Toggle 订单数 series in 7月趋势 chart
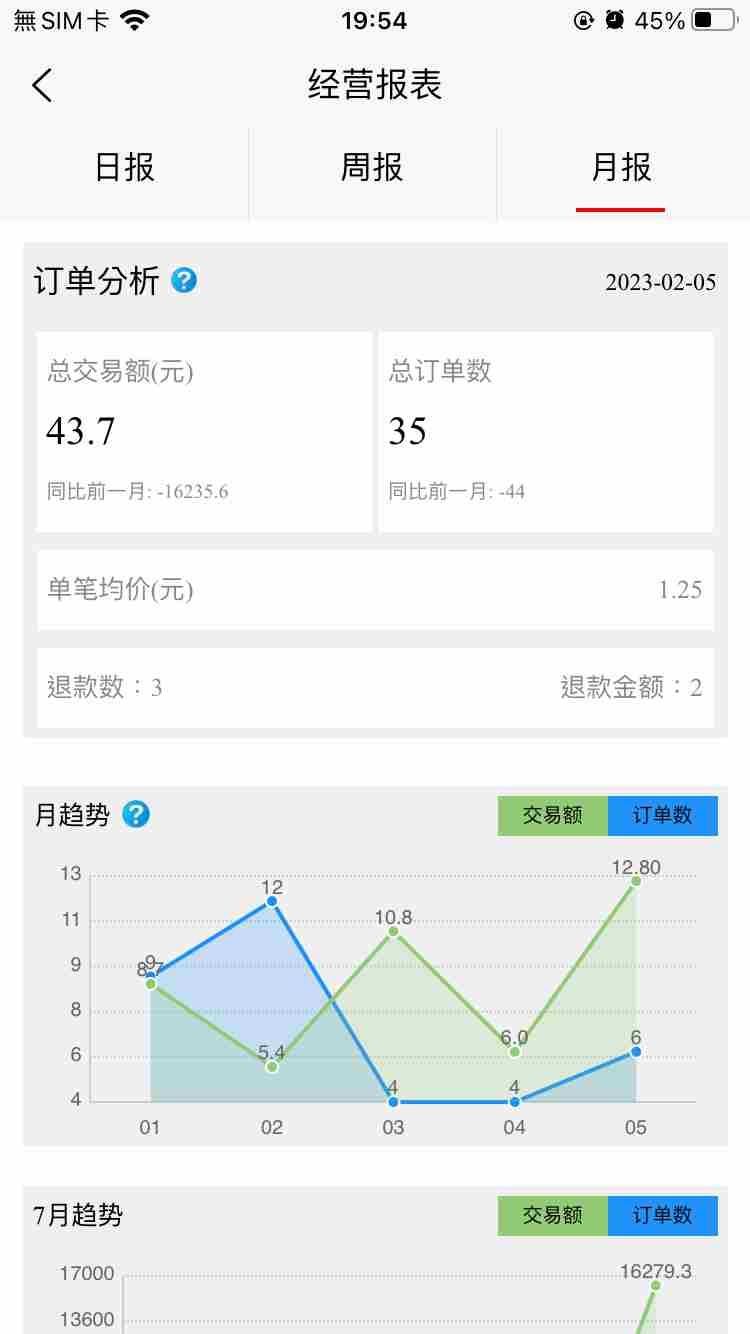Screen dimensions: 750x1334 [663, 1215]
